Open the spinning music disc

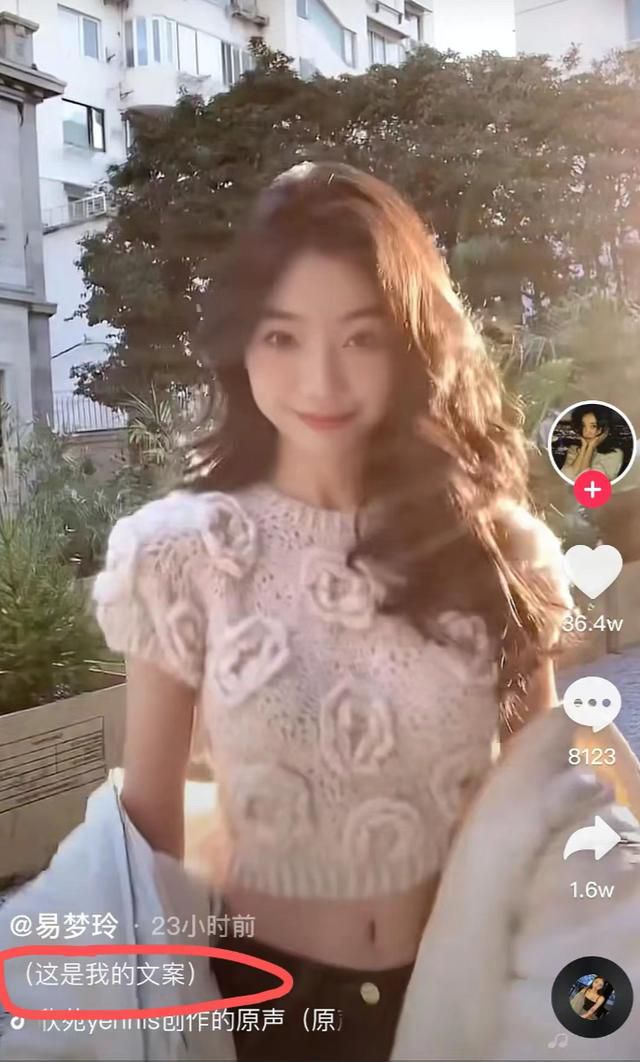[x=592, y=997]
